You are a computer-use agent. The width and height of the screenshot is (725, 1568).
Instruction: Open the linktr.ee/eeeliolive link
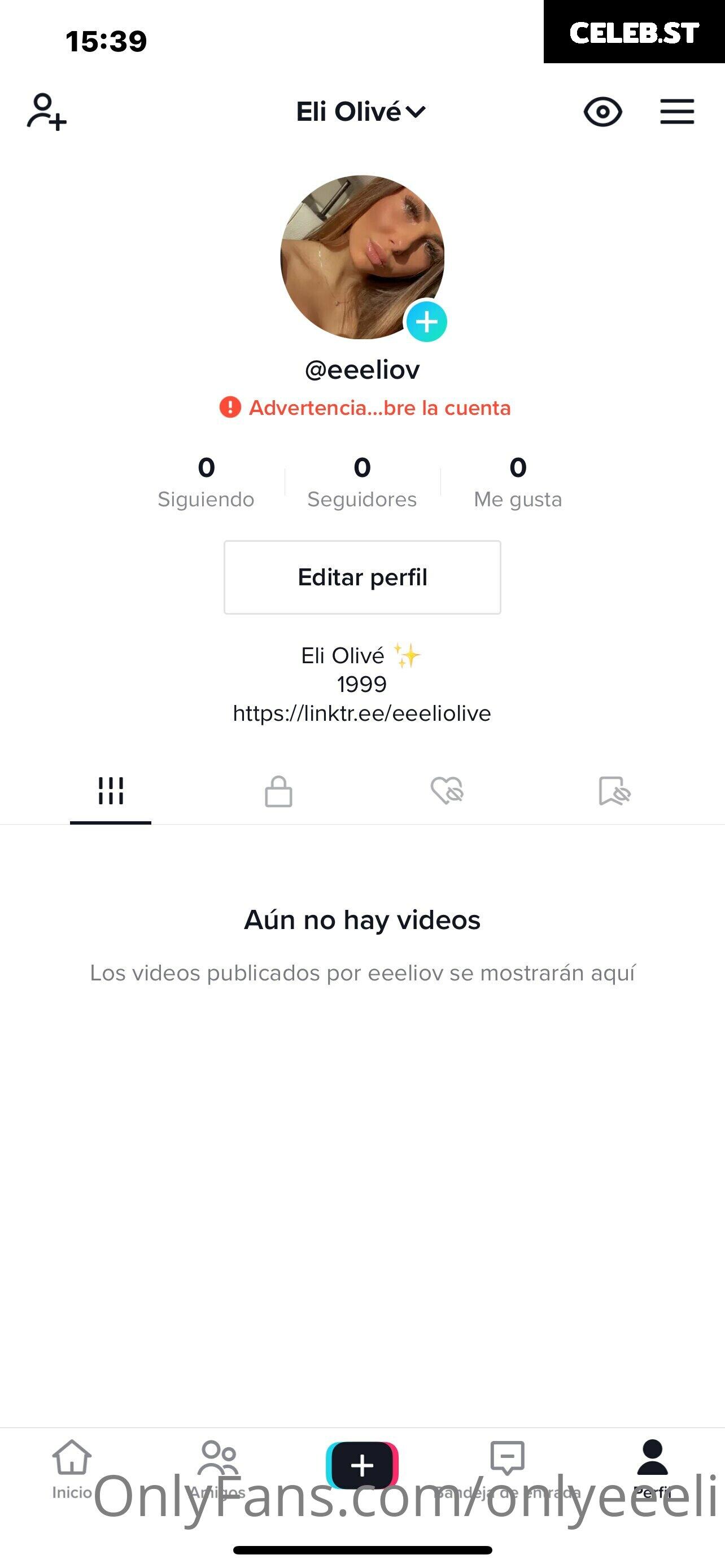(362, 713)
